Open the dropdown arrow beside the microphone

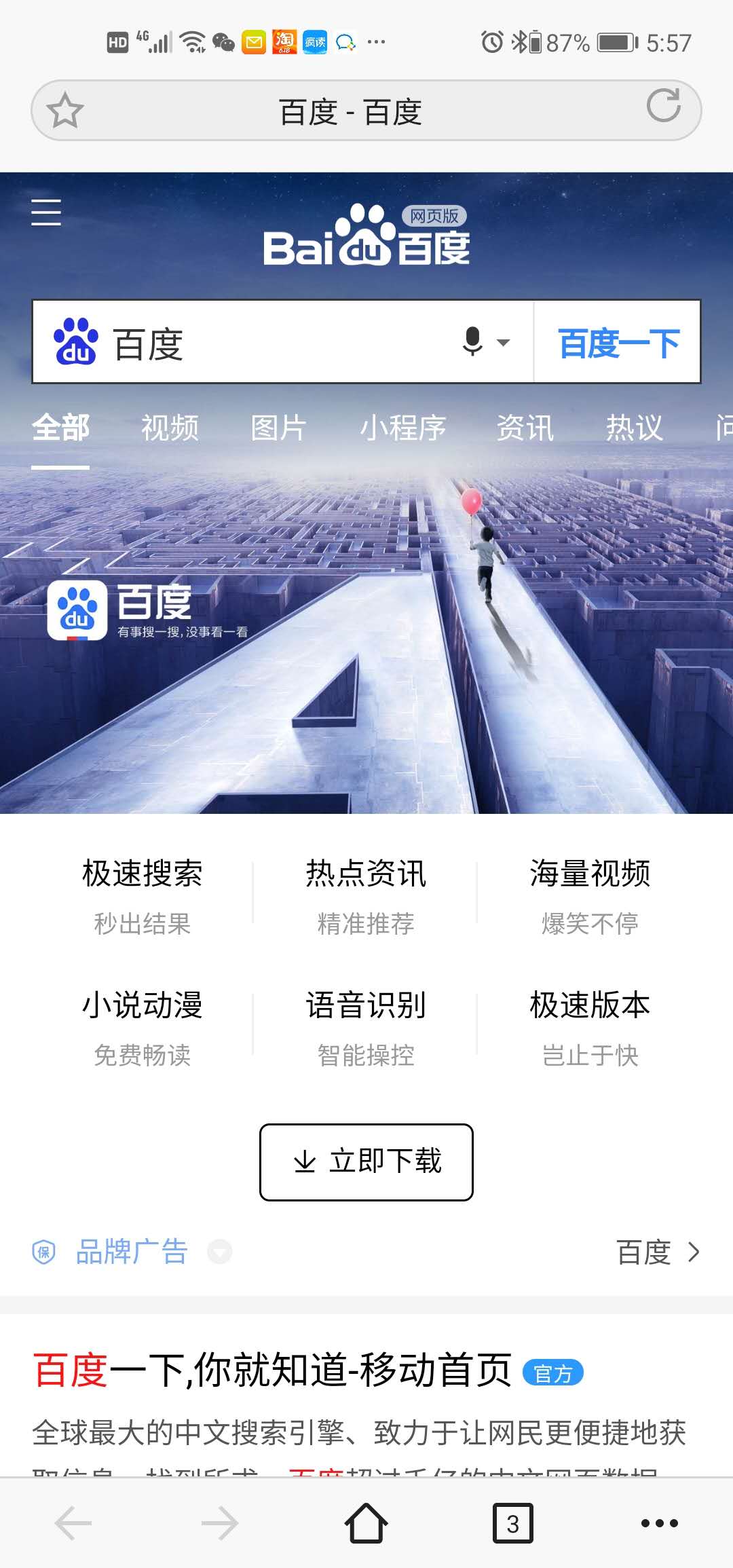pyautogui.click(x=503, y=343)
